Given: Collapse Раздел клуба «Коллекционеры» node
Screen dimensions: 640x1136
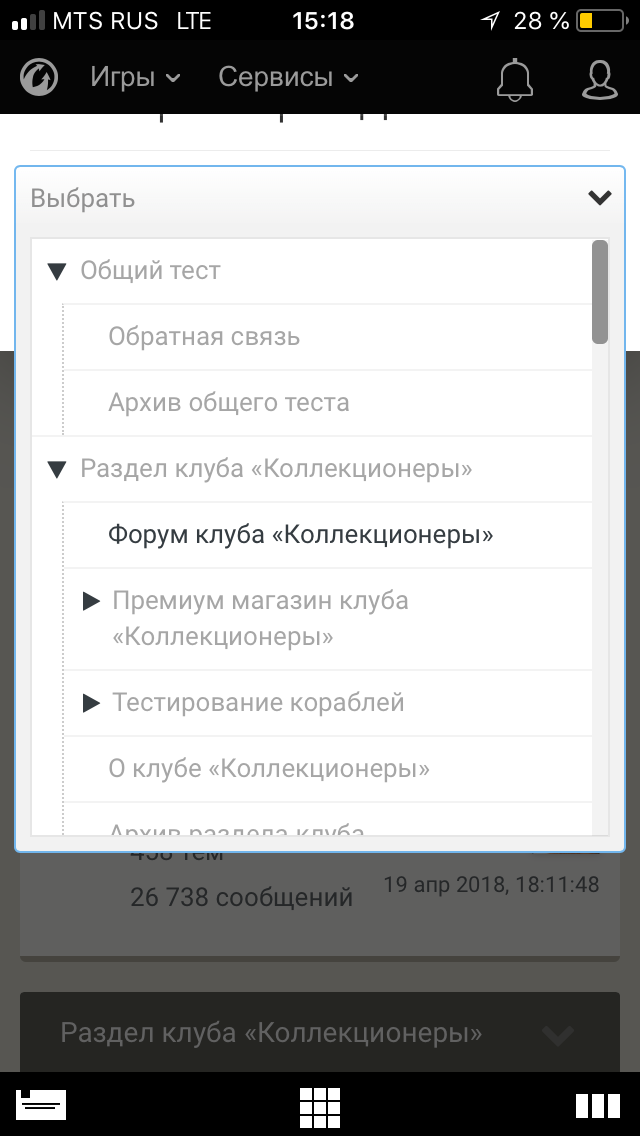Looking at the screenshot, I should 57,469.
